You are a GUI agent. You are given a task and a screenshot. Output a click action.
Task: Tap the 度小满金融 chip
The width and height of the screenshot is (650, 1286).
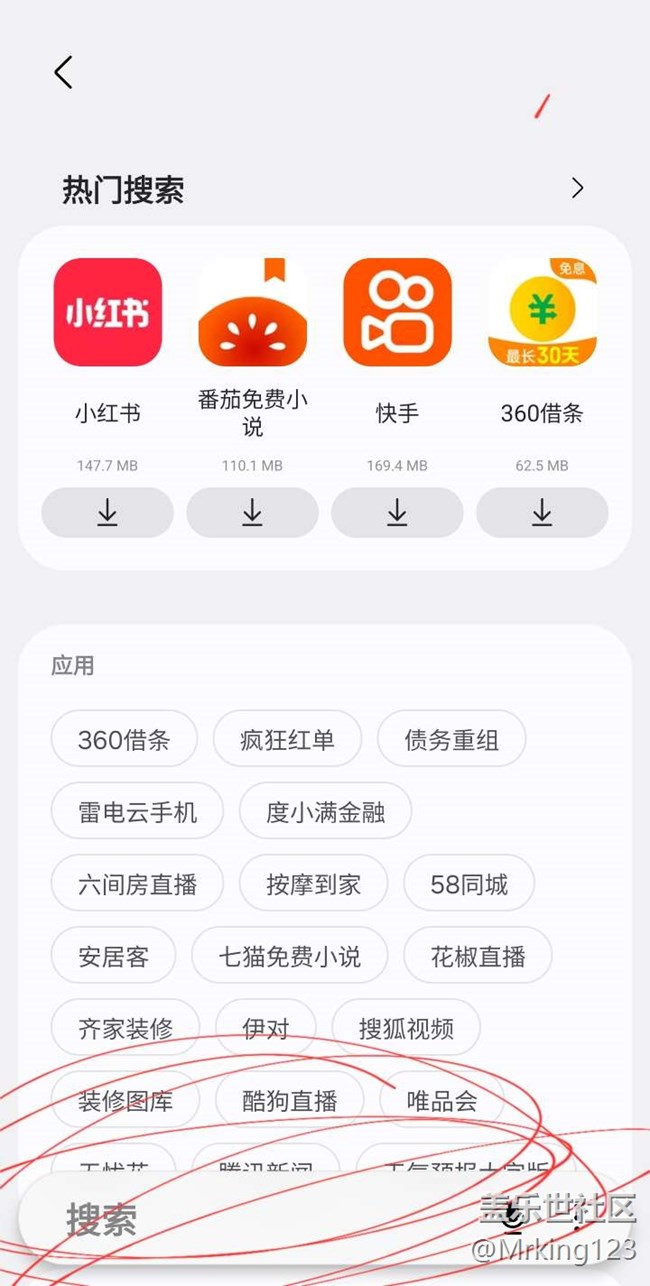(x=325, y=812)
